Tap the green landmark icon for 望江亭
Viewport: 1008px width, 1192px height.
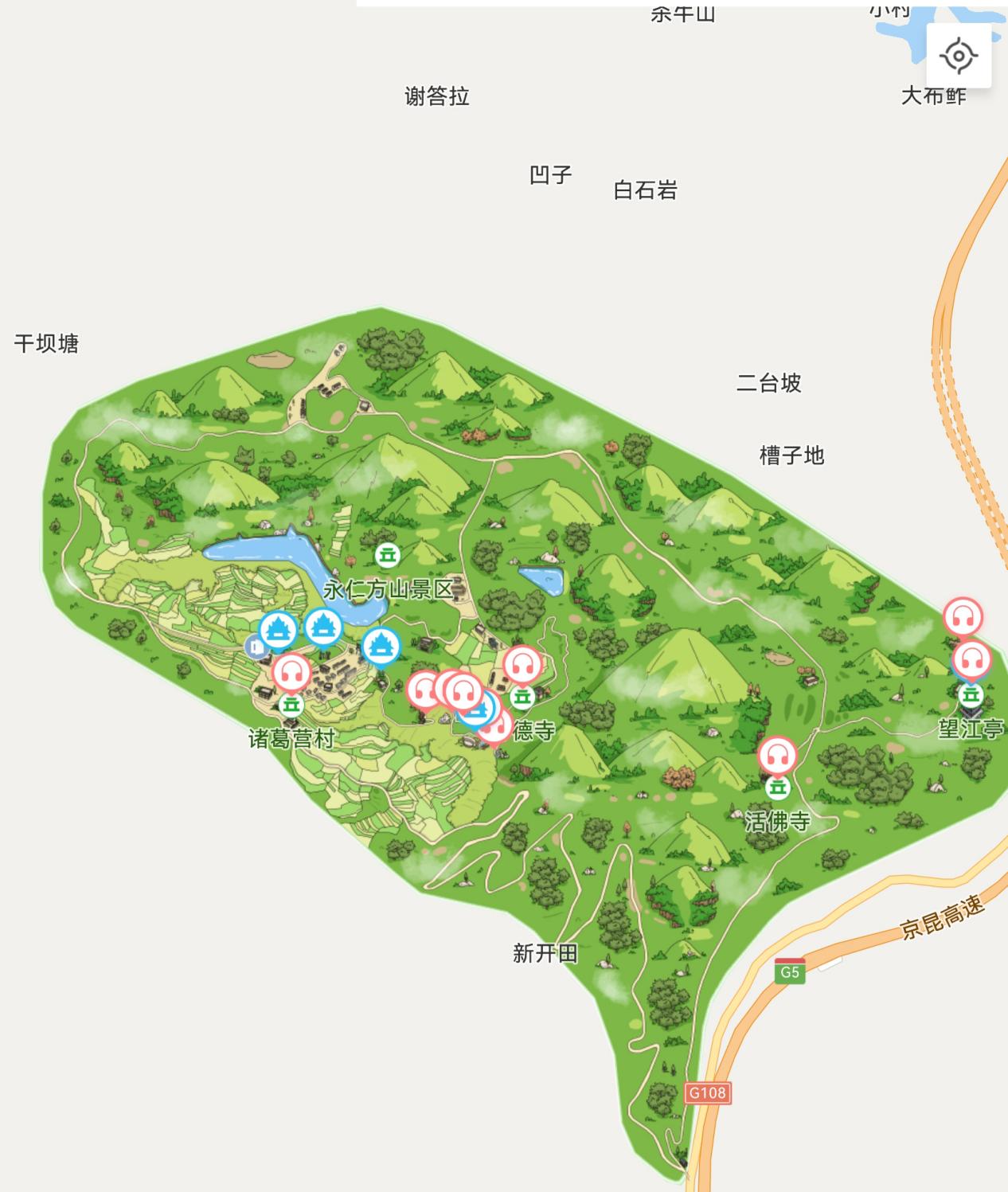(x=971, y=696)
